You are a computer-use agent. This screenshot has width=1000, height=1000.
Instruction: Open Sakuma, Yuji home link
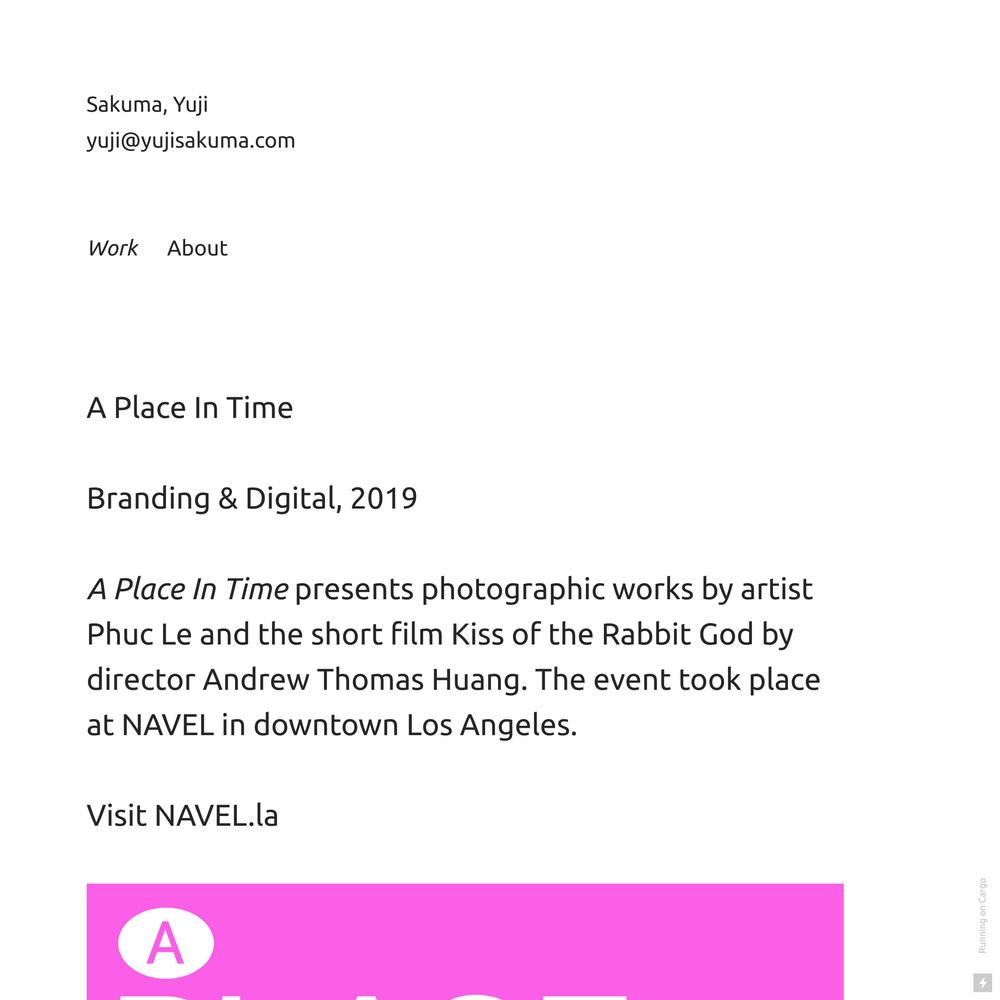tap(147, 104)
